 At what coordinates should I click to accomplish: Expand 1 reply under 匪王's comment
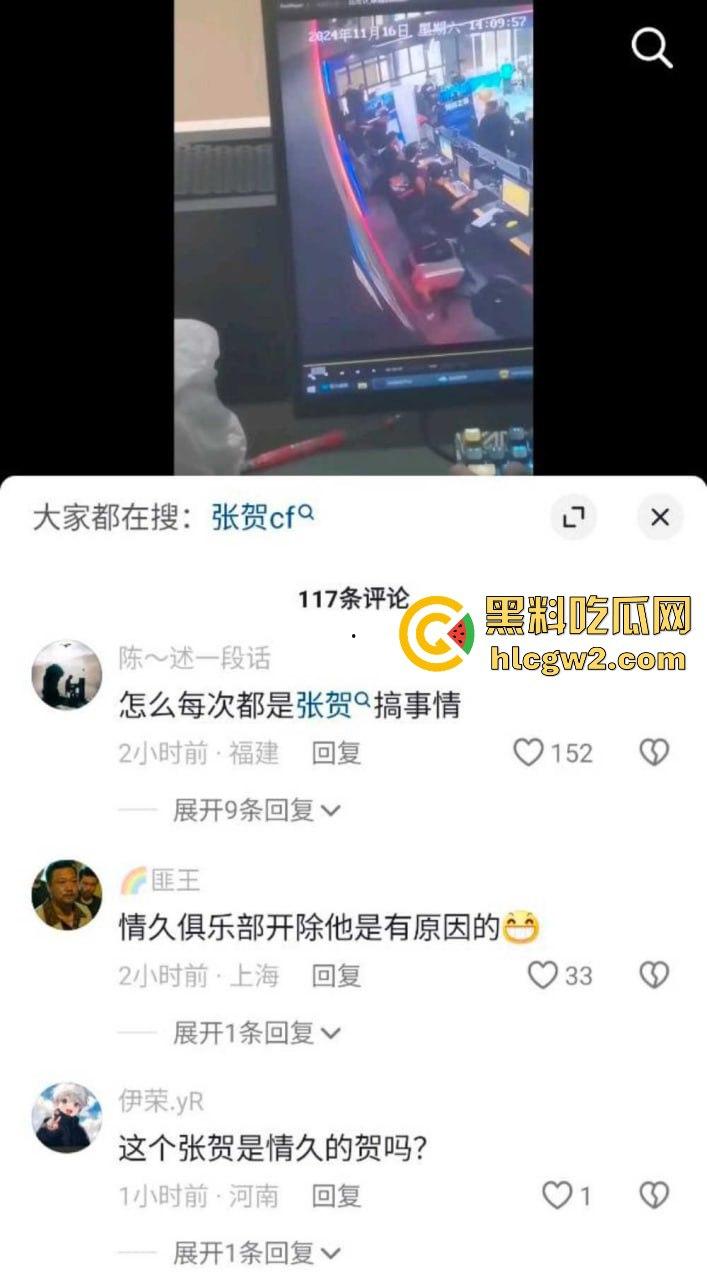(x=256, y=1032)
